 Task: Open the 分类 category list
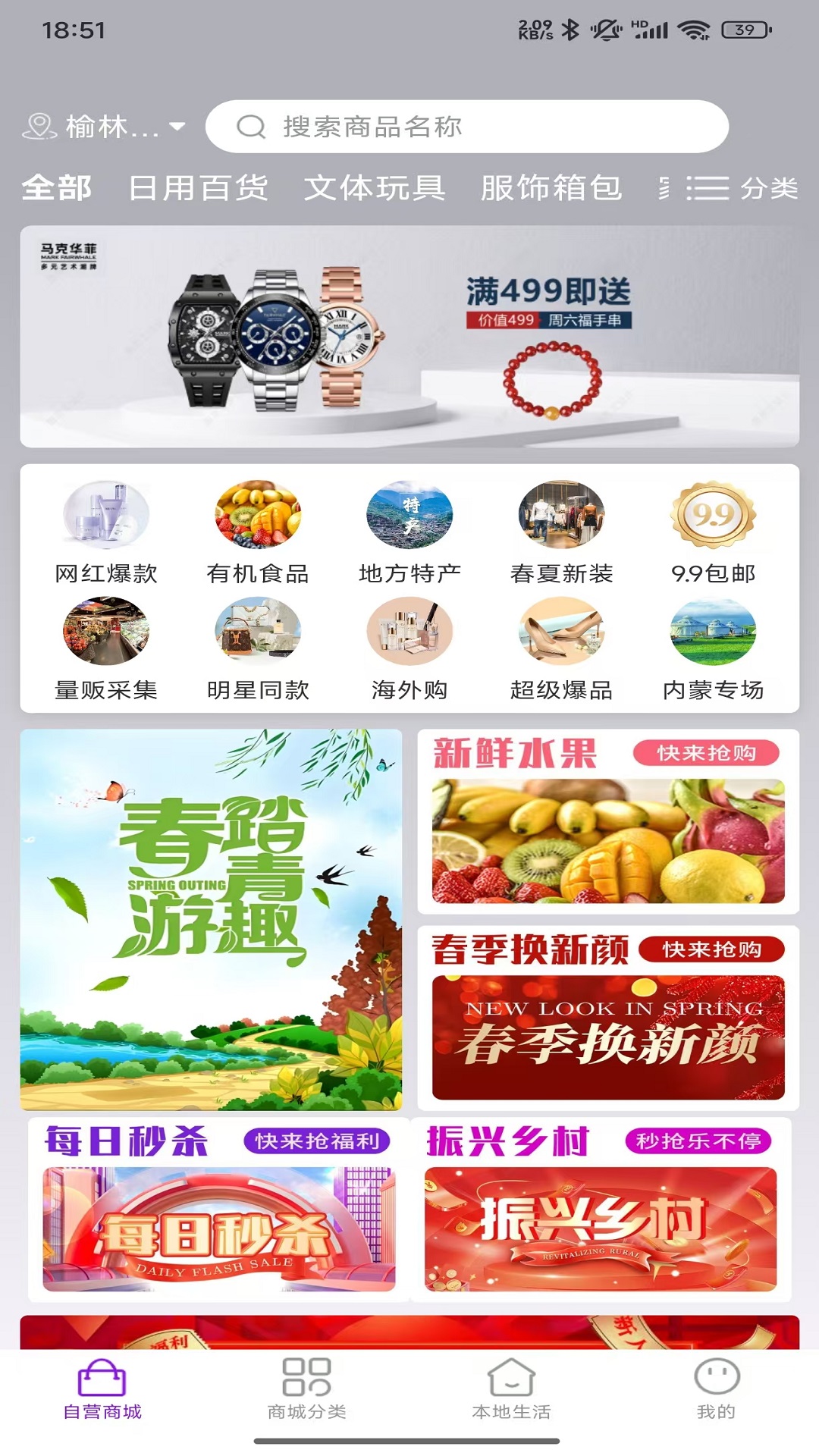tap(742, 188)
